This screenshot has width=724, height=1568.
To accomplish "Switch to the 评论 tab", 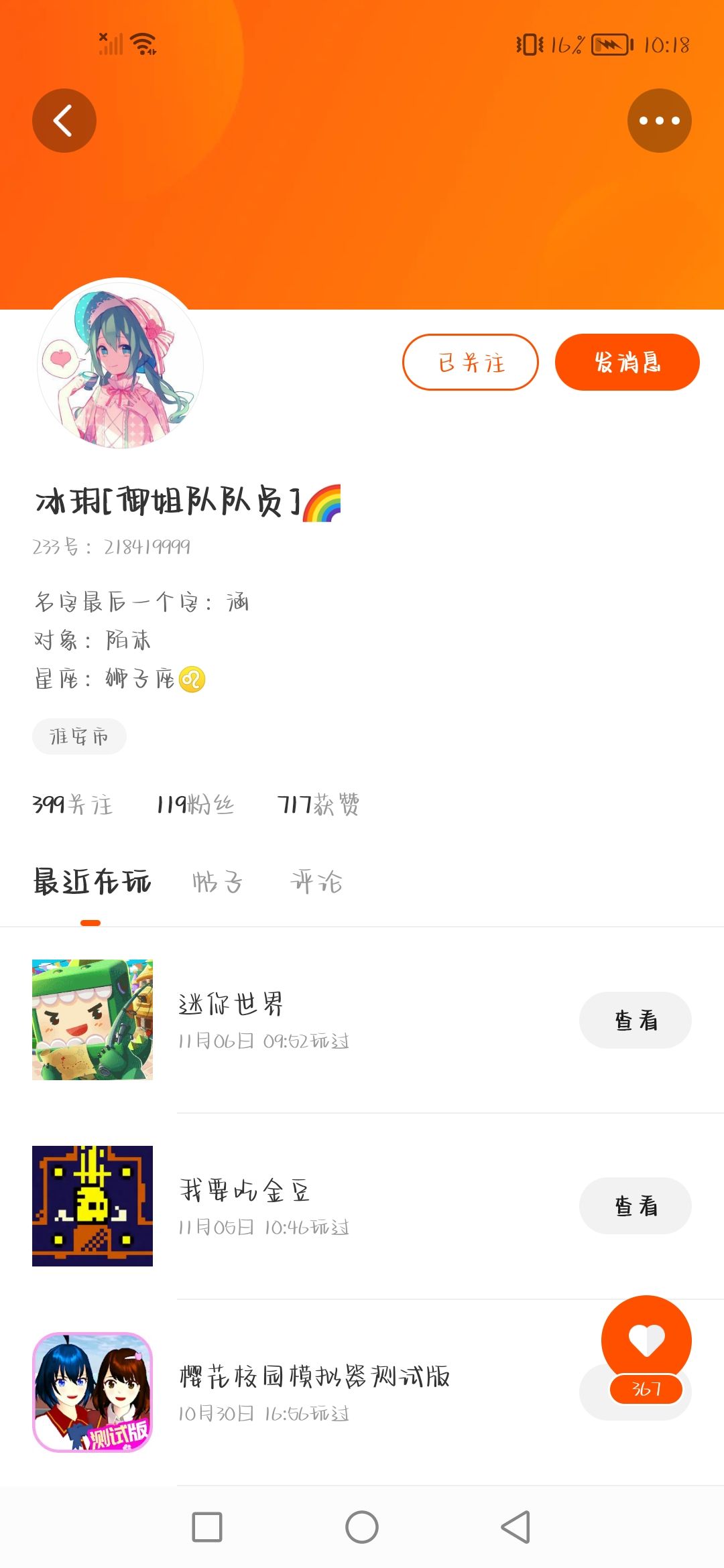I will click(316, 882).
